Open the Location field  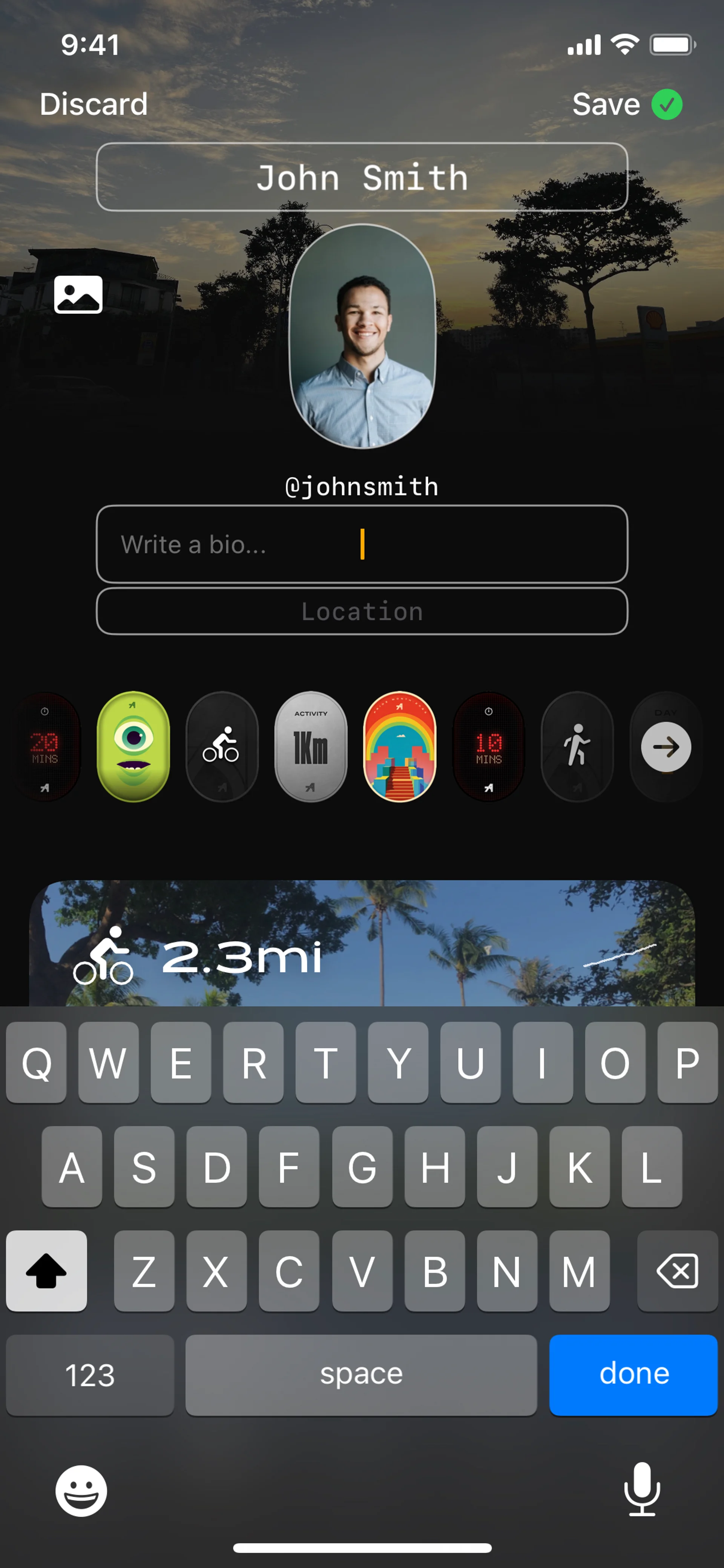click(362, 611)
